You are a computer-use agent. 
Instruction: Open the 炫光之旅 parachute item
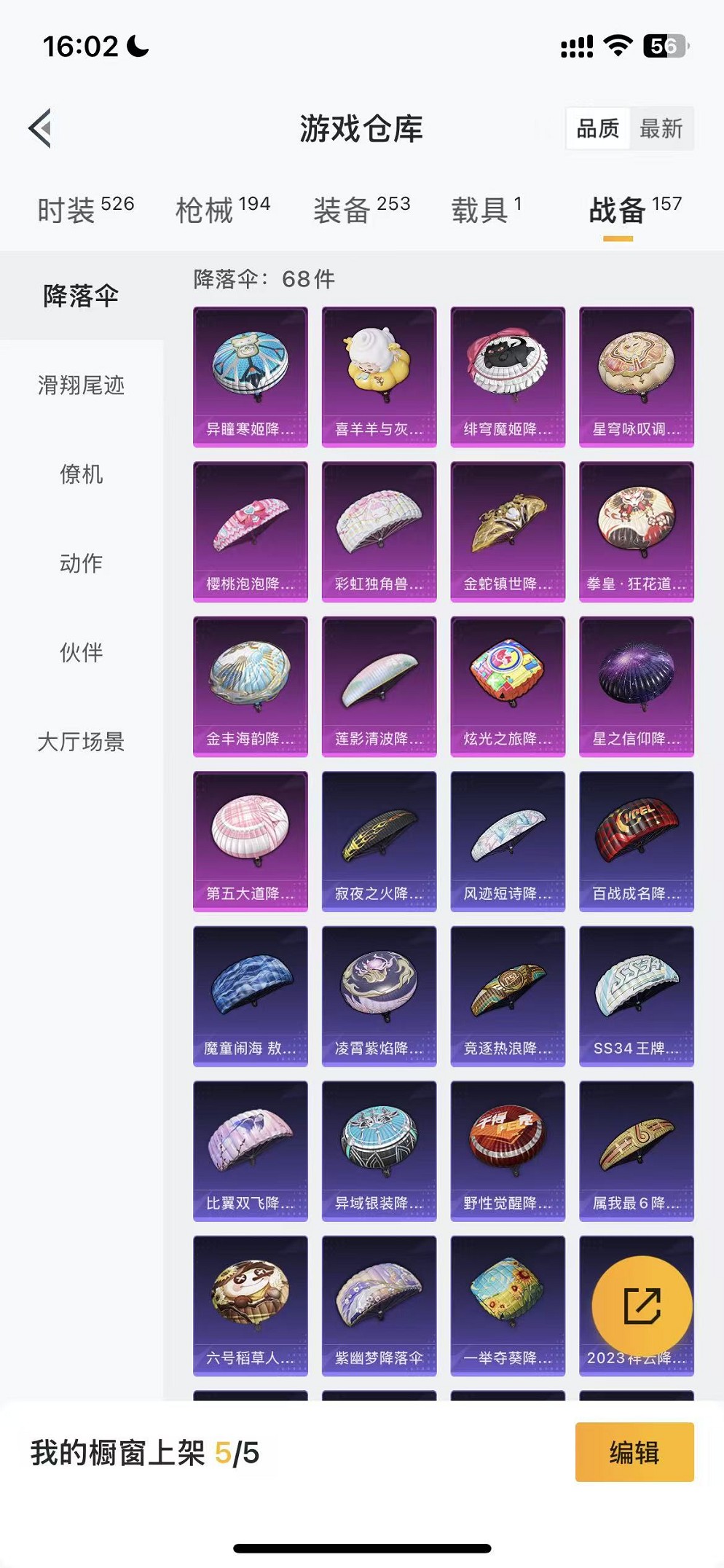(508, 686)
